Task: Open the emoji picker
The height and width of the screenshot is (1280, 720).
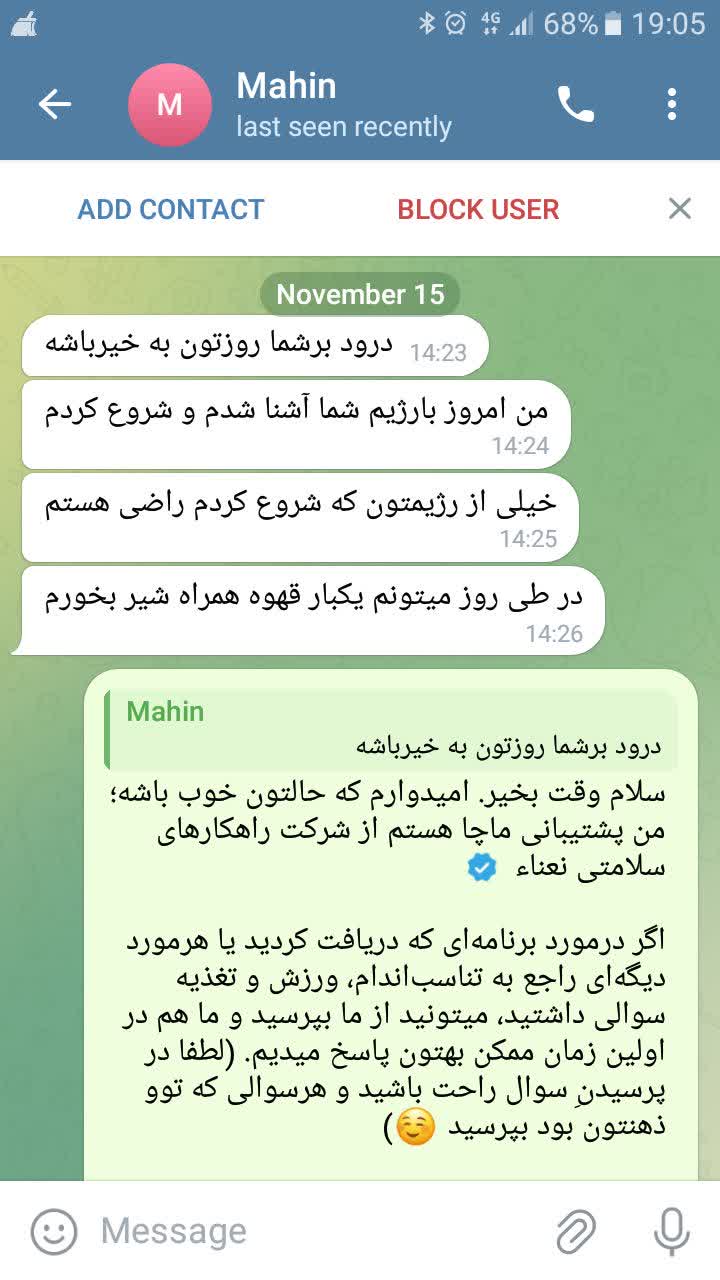Action: (x=54, y=1231)
